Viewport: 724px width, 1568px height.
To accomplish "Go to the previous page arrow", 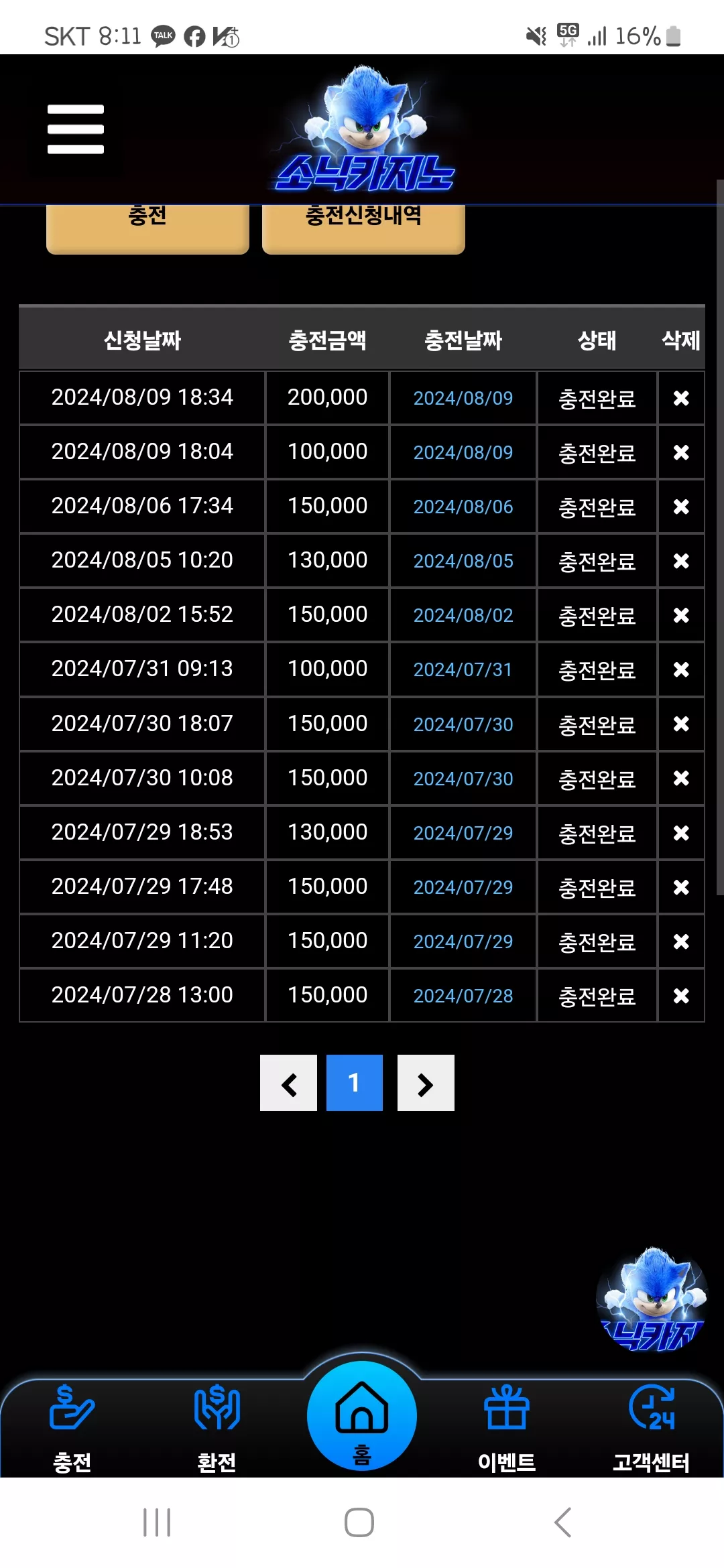I will (x=288, y=1083).
